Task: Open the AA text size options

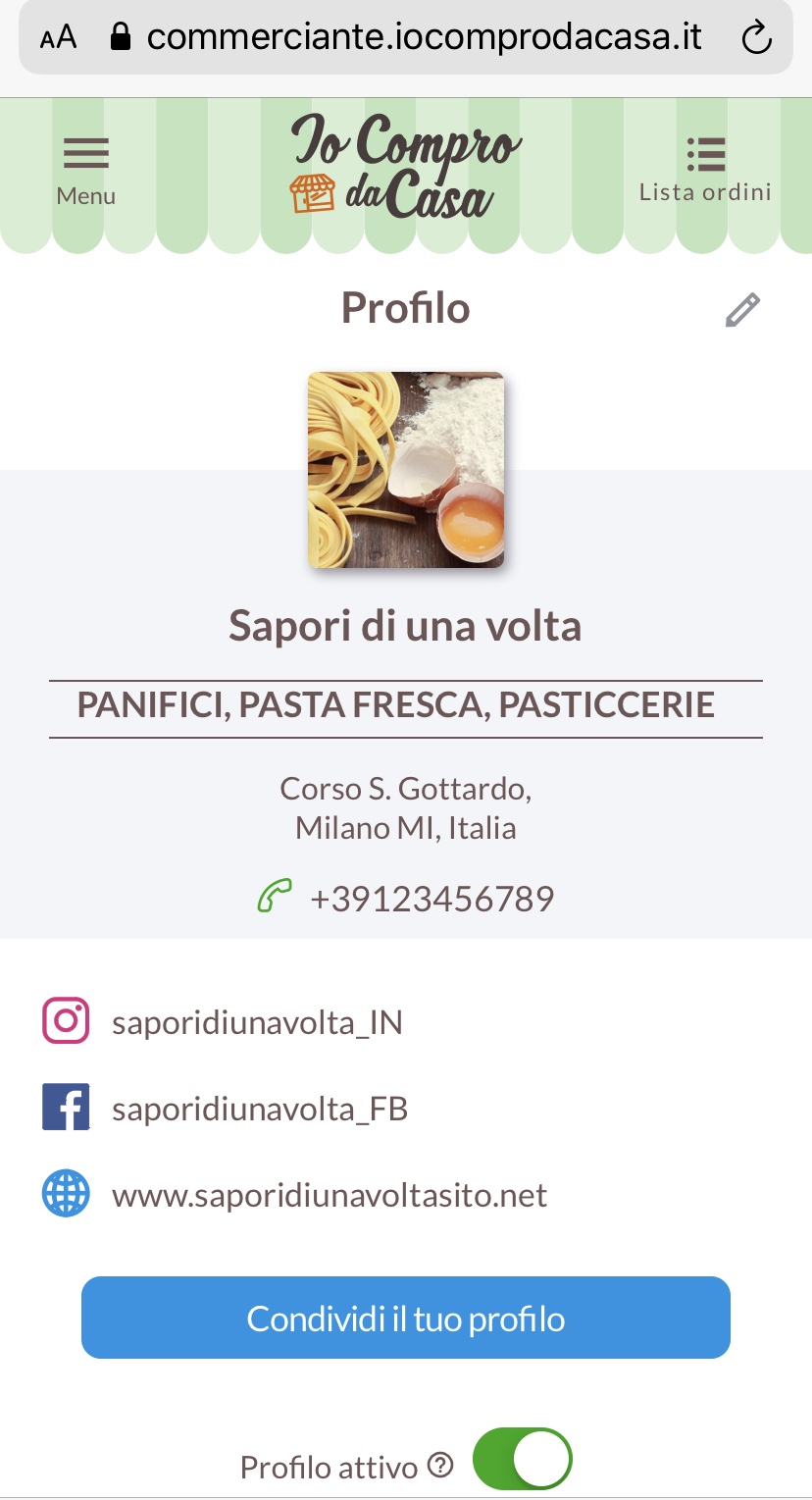Action: pyautogui.click(x=58, y=38)
